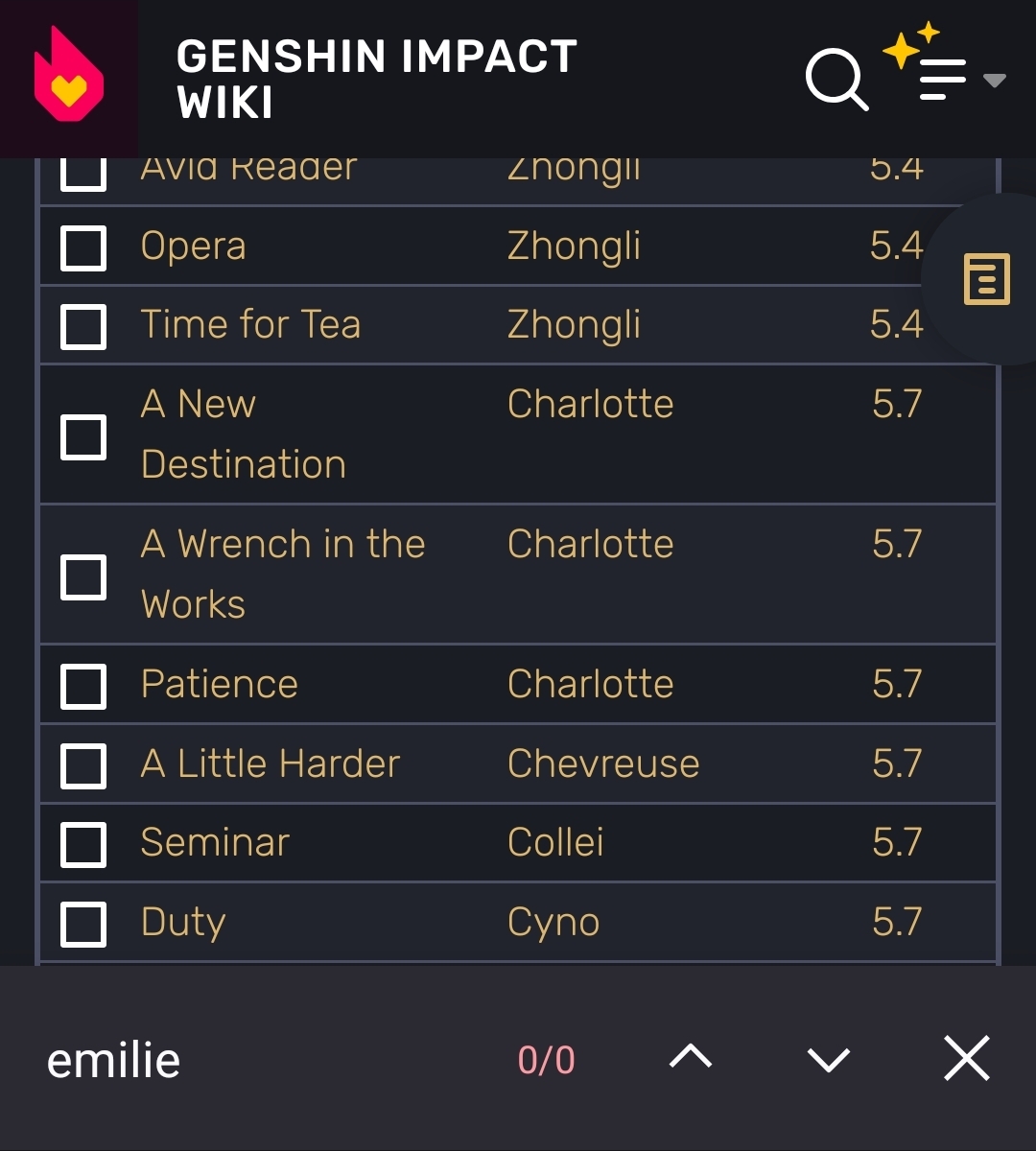Open Chevreuse's character page
1036x1151 pixels.
pyautogui.click(x=602, y=764)
